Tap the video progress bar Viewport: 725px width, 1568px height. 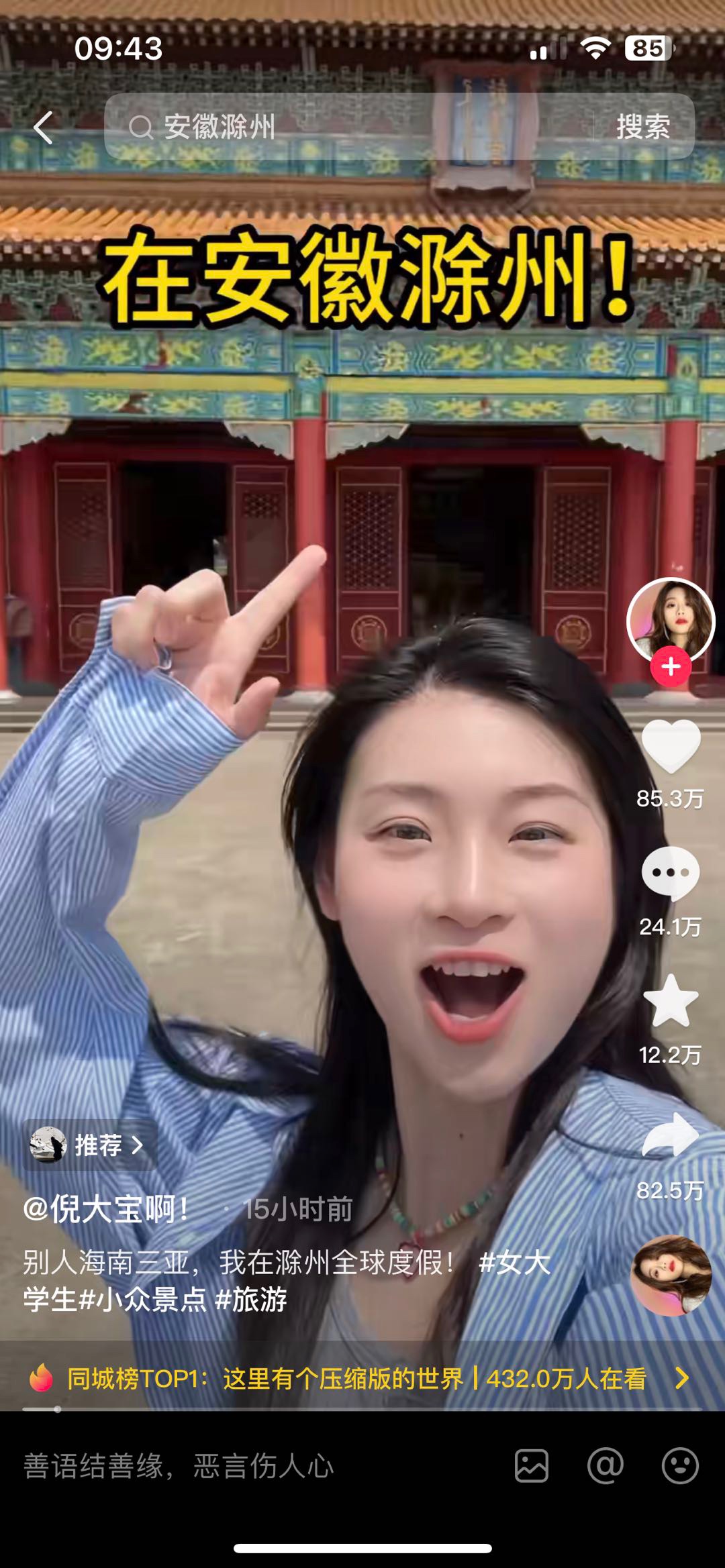pos(362,1410)
